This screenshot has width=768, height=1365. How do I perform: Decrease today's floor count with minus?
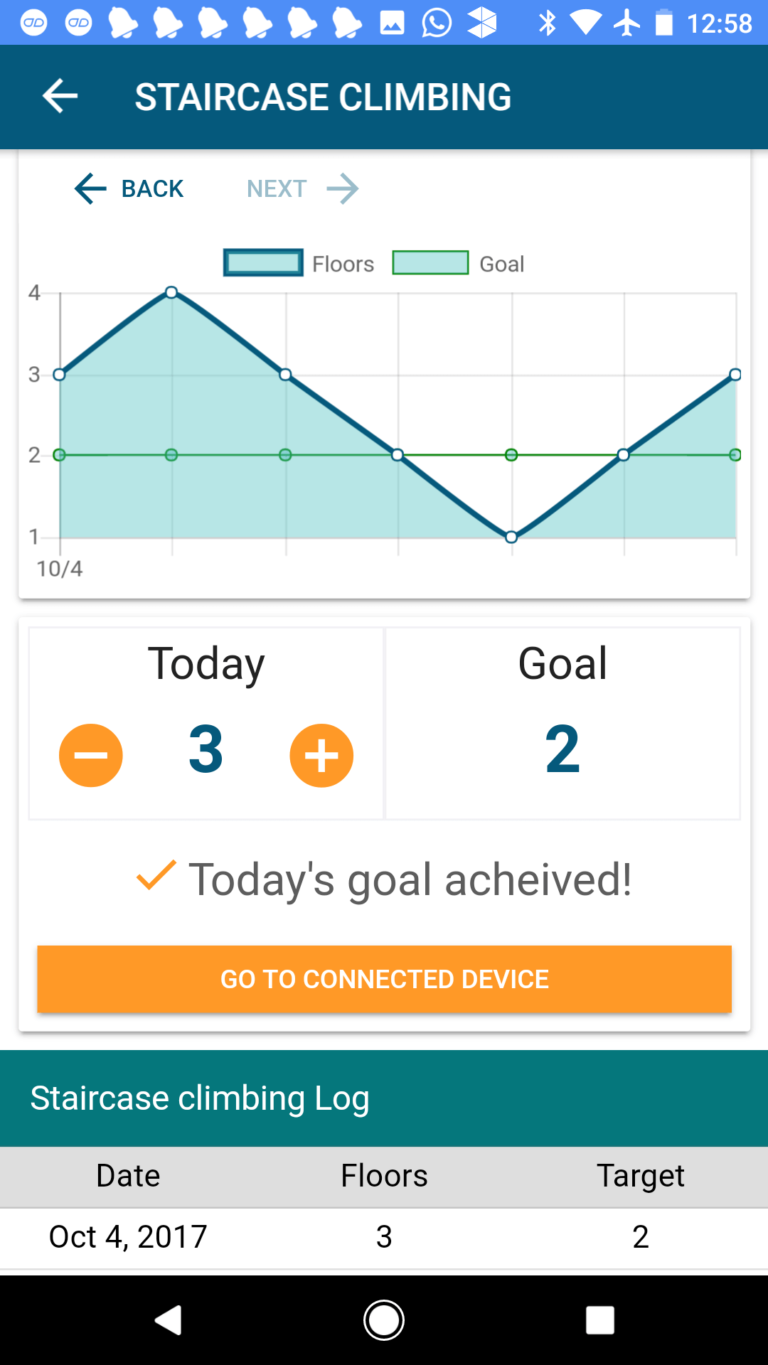[x=91, y=755]
